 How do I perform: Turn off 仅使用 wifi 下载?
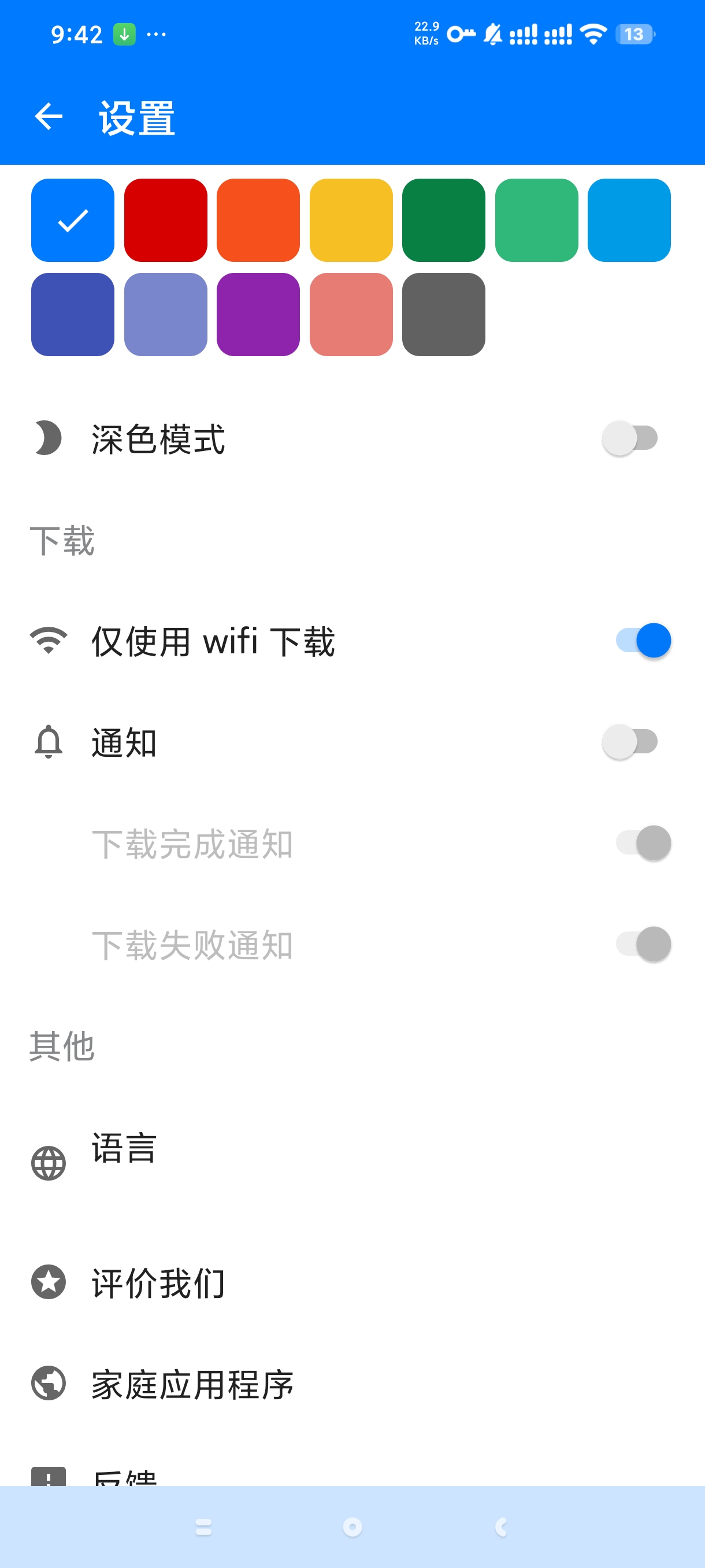pyautogui.click(x=644, y=641)
